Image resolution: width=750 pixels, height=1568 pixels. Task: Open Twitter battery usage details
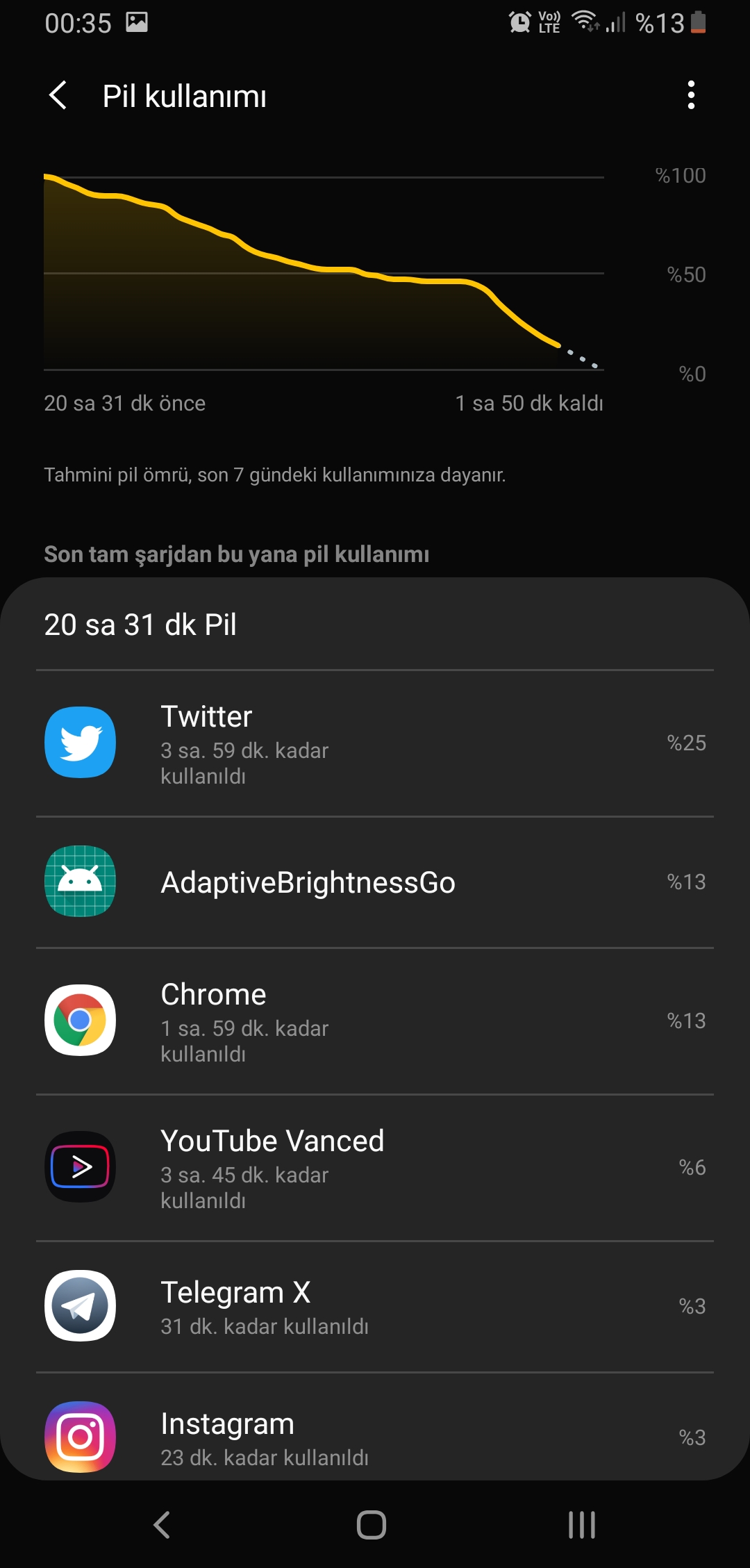(375, 743)
